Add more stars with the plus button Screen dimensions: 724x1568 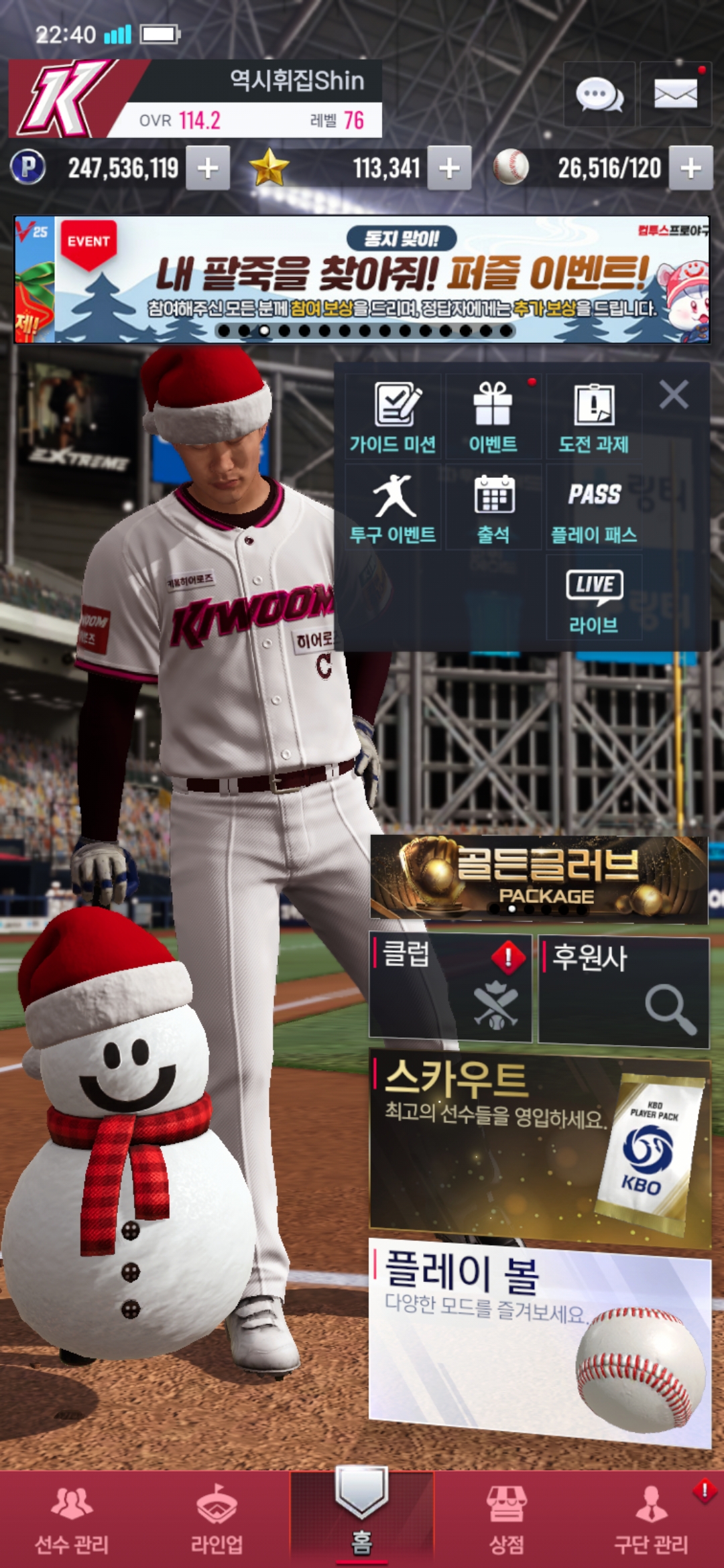click(449, 168)
